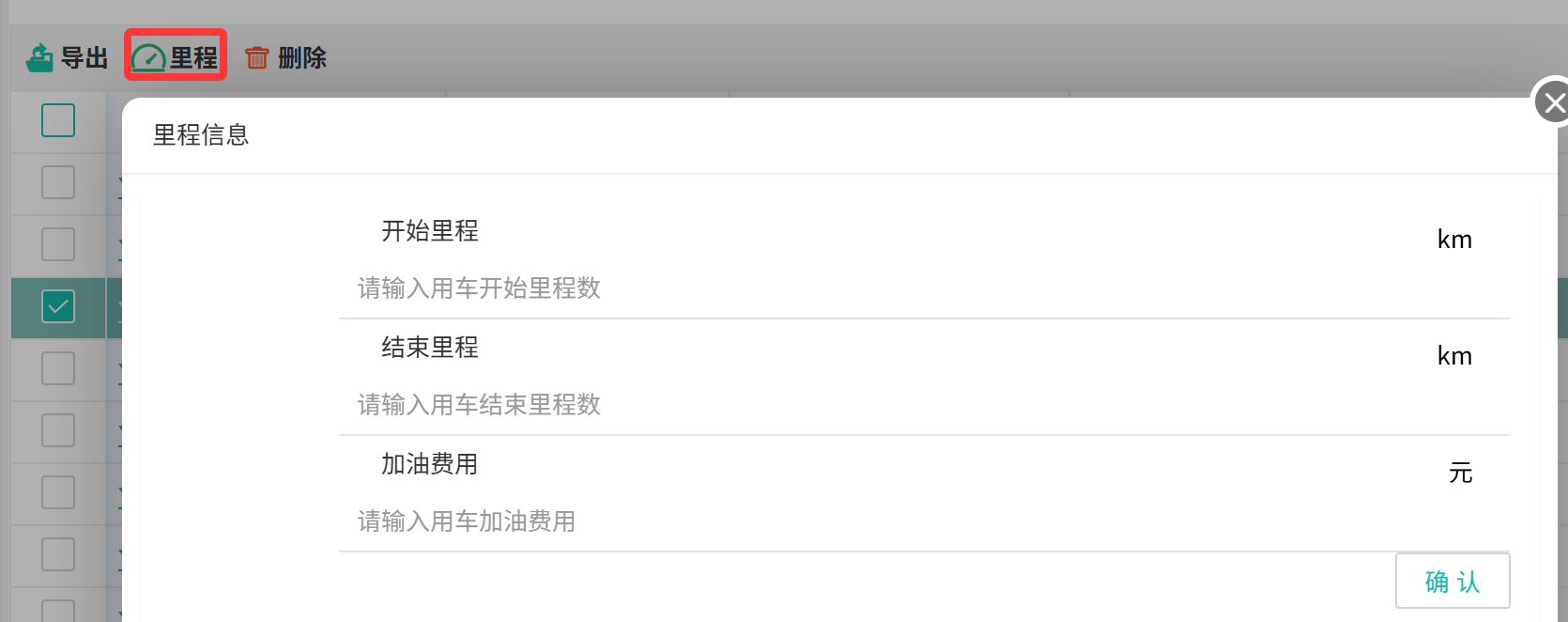Open the 里程 toolbar option
1568x622 pixels.
click(176, 58)
